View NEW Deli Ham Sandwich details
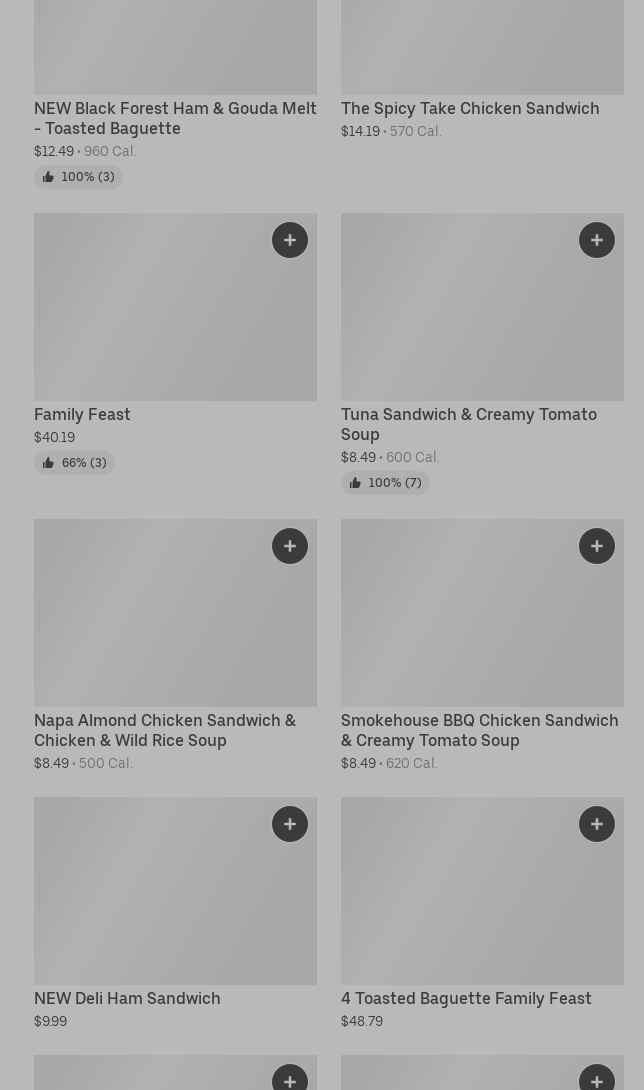Image resolution: width=644 pixels, height=1090 pixels. pos(127,998)
